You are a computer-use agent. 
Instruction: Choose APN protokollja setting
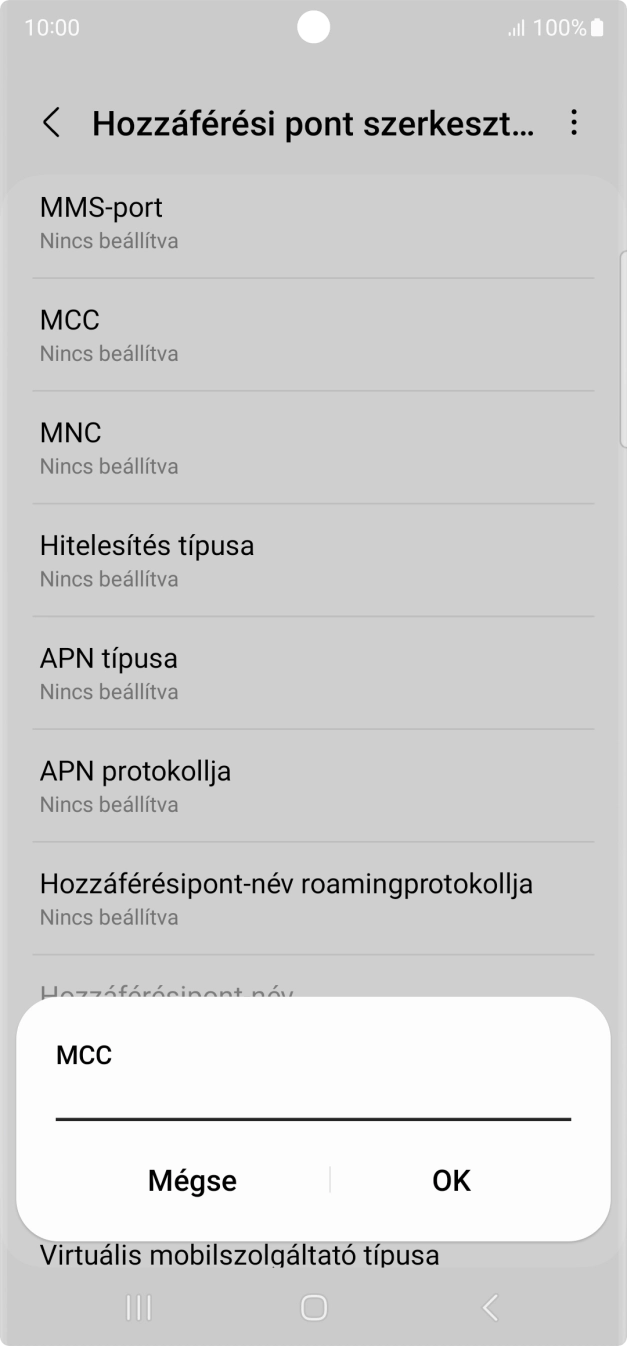pos(313,786)
